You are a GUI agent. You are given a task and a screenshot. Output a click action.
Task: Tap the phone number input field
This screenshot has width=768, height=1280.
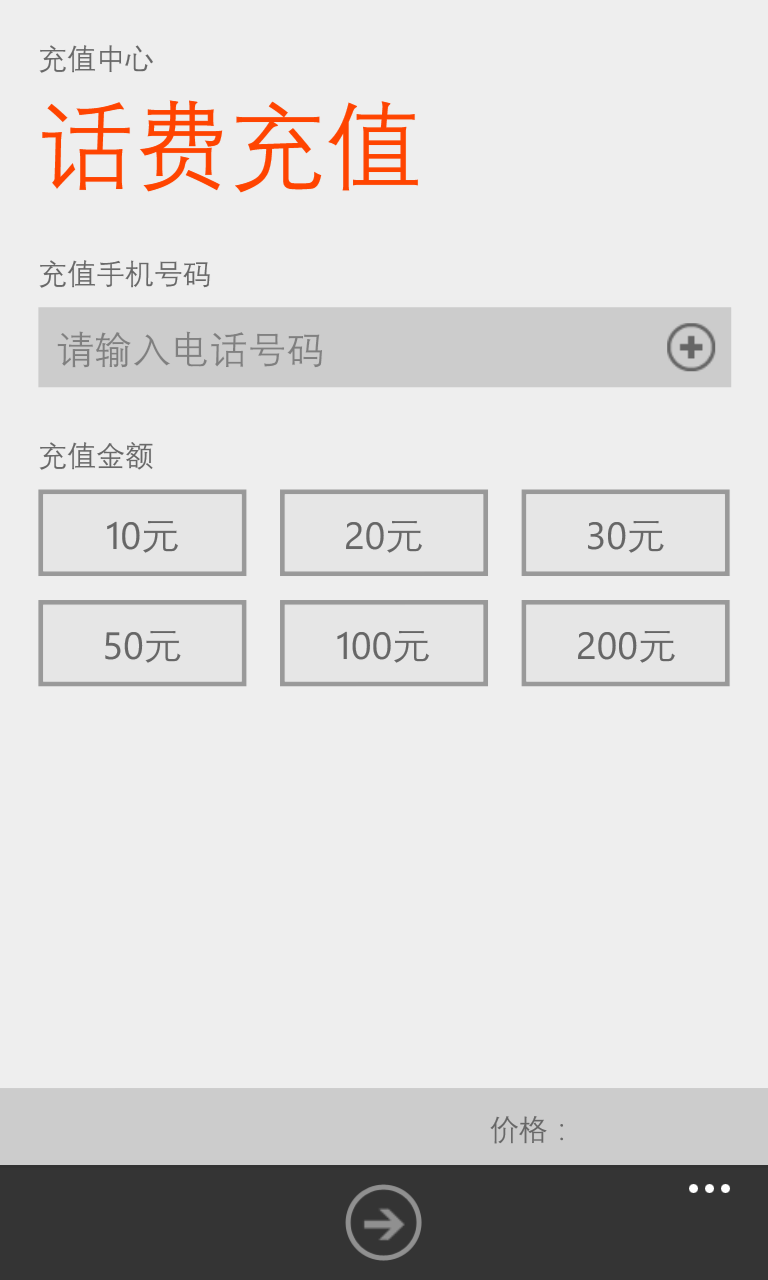[x=340, y=348]
